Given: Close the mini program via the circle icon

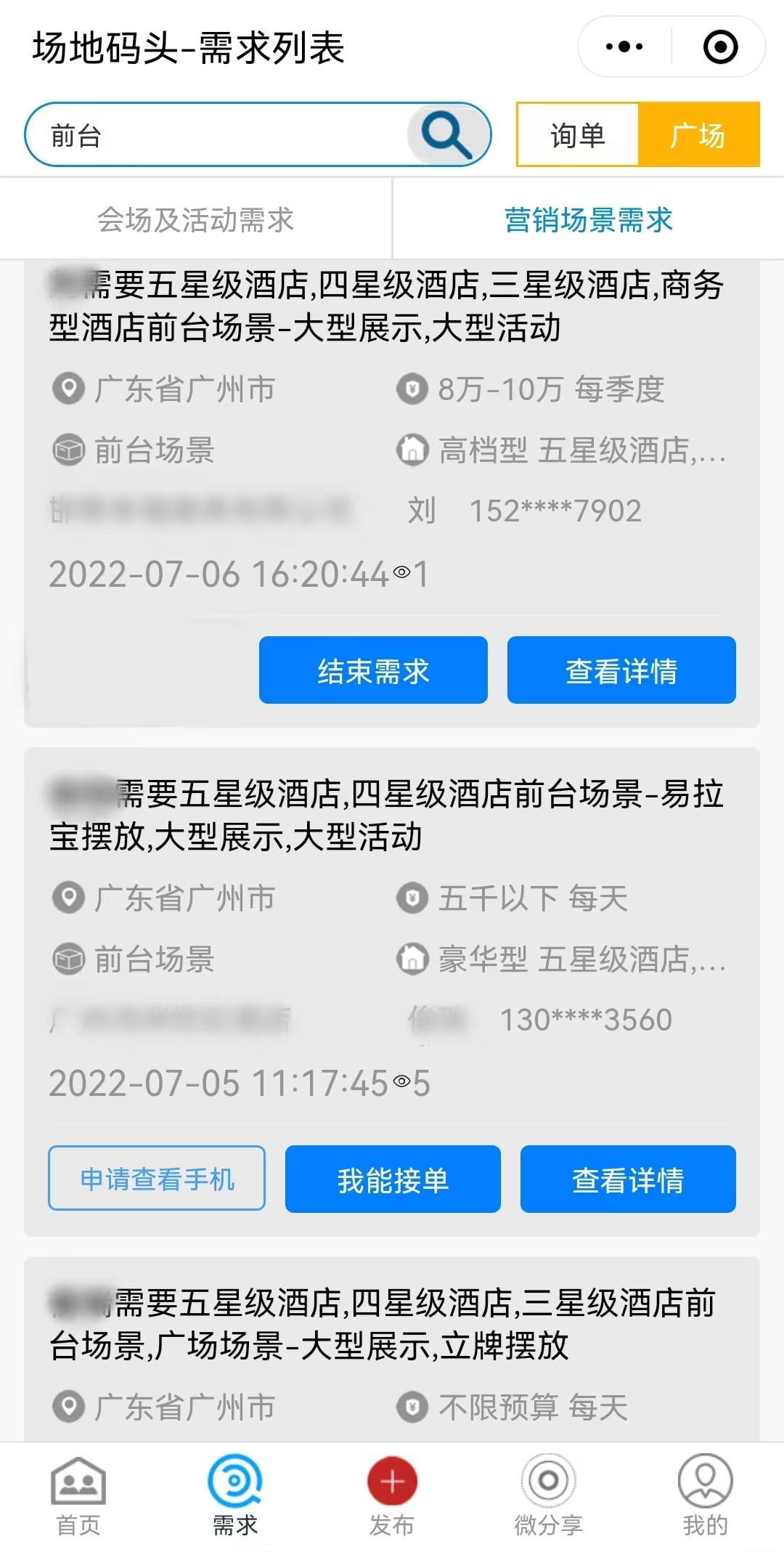Looking at the screenshot, I should tap(720, 47).
